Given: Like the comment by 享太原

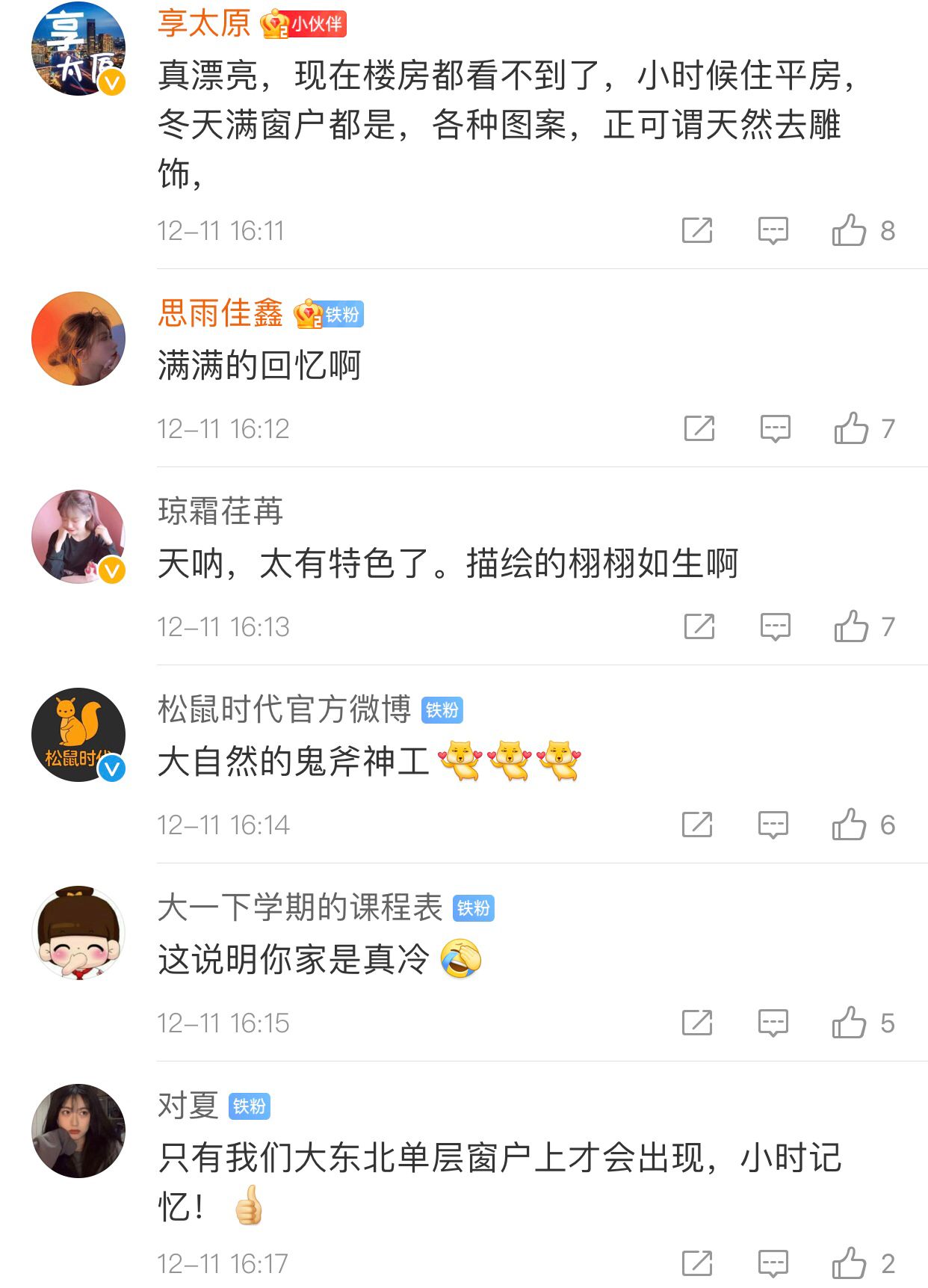Looking at the screenshot, I should point(850,230).
